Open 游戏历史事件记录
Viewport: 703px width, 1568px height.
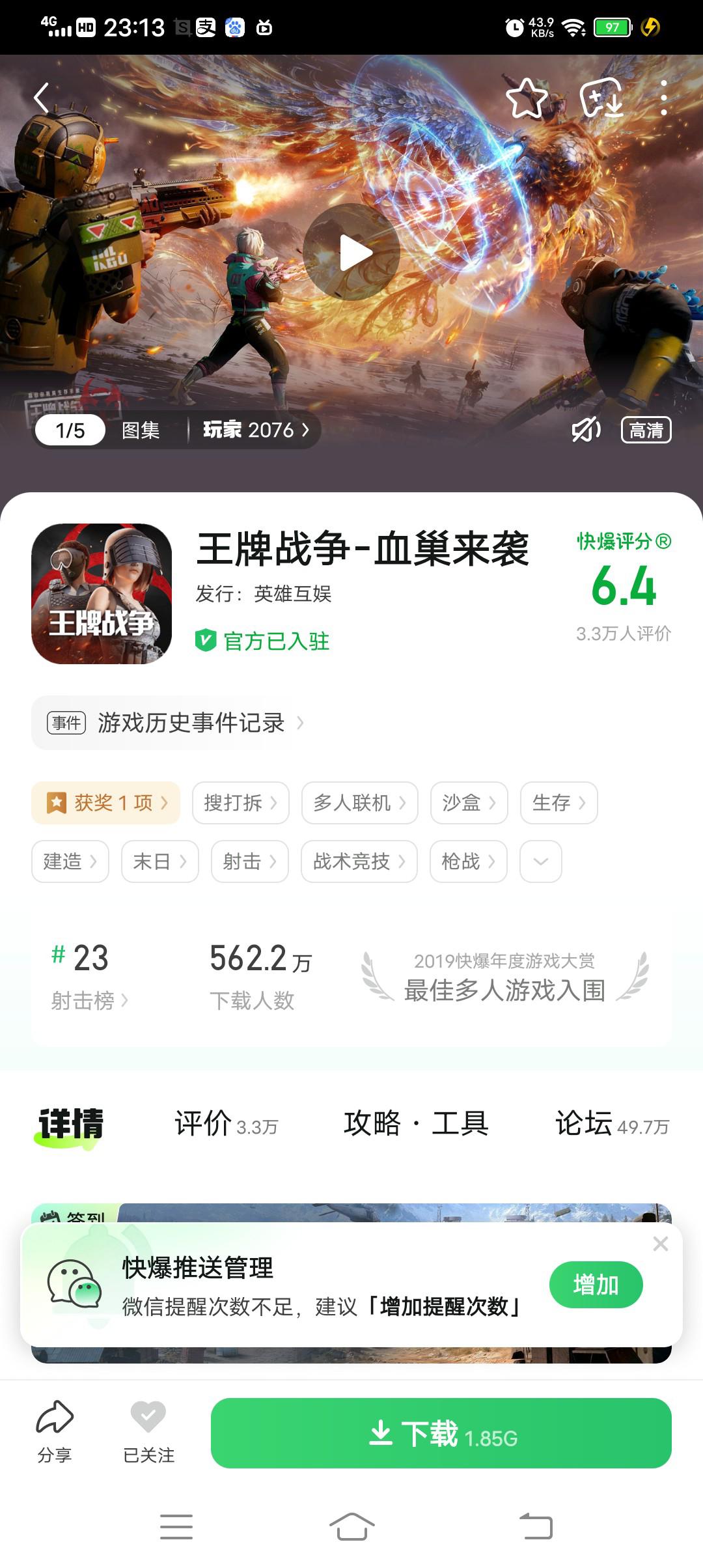point(176,723)
